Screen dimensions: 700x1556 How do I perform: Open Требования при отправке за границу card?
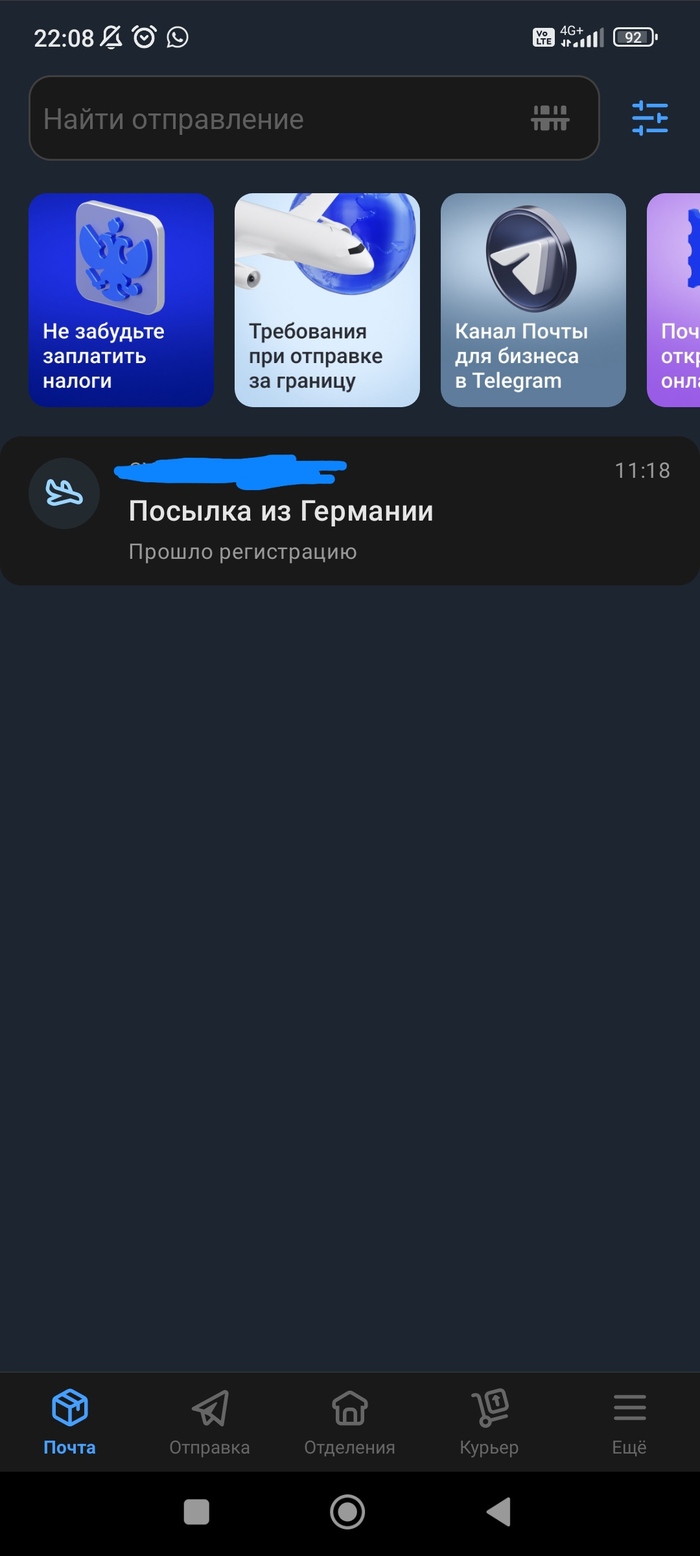[x=327, y=300]
